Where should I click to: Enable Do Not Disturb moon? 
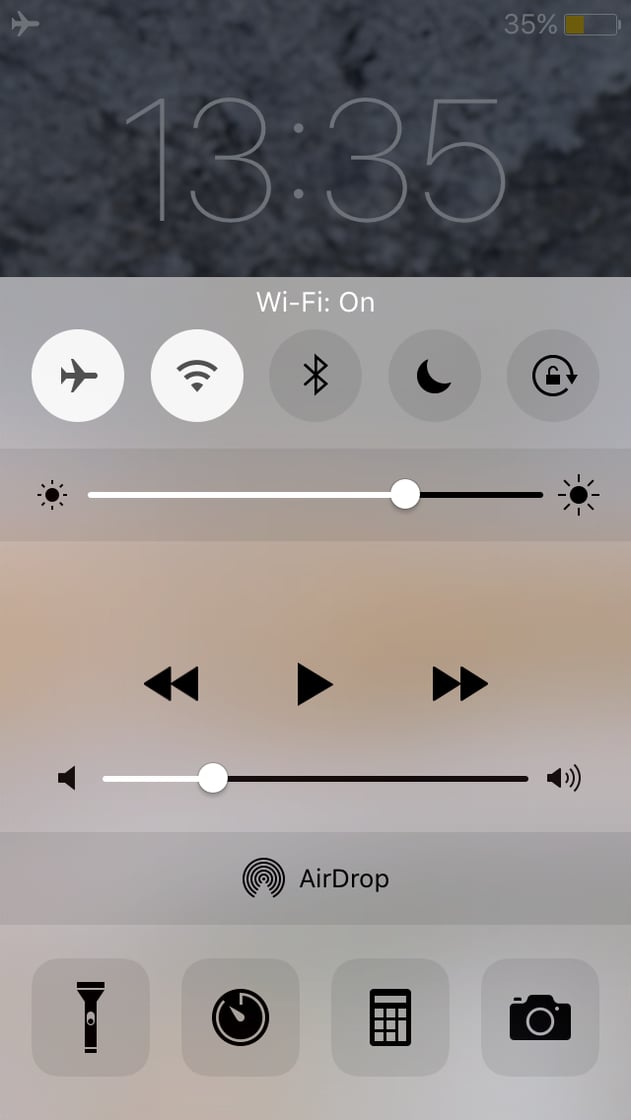(434, 375)
